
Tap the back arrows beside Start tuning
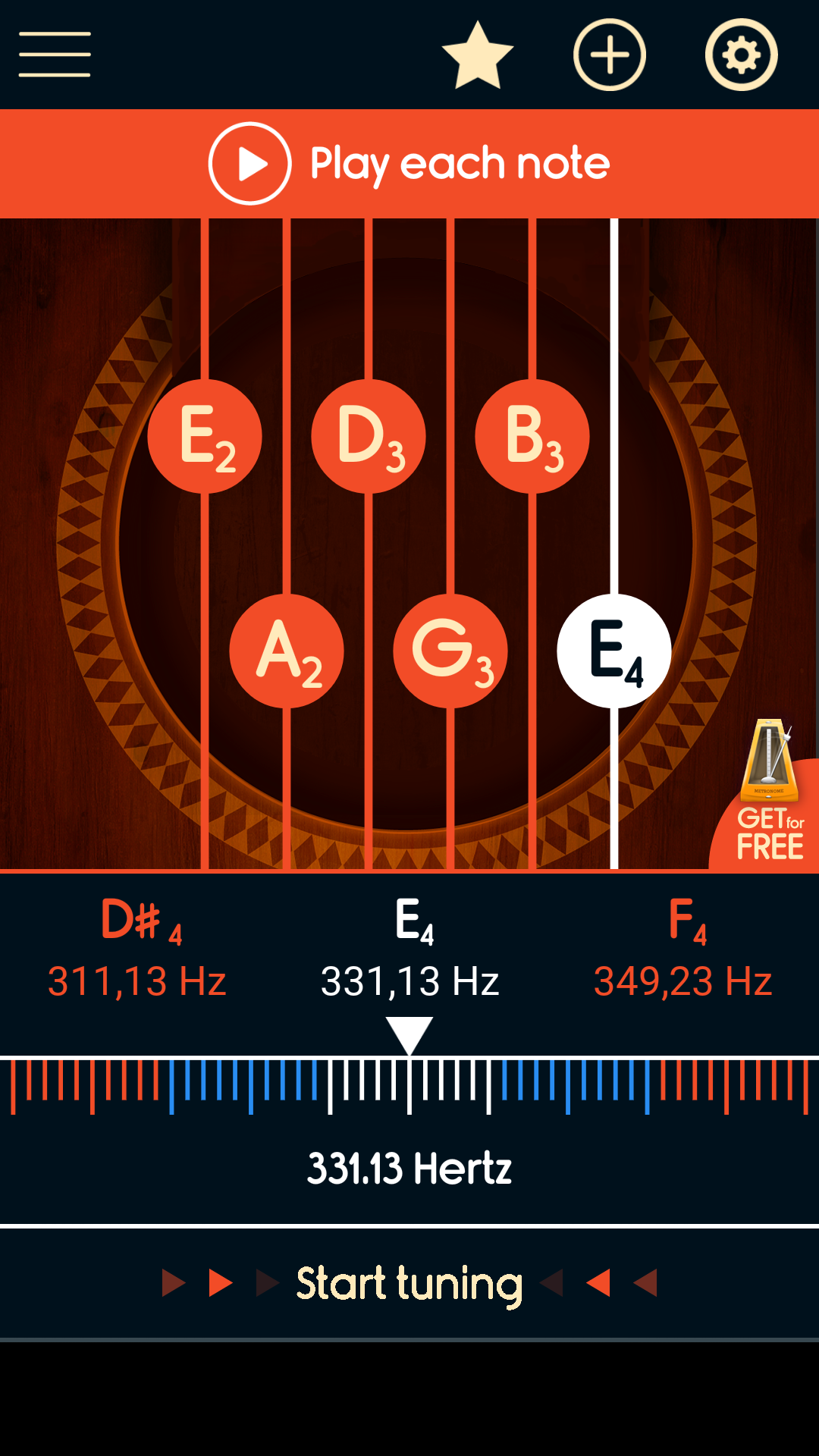pyautogui.click(x=599, y=1283)
